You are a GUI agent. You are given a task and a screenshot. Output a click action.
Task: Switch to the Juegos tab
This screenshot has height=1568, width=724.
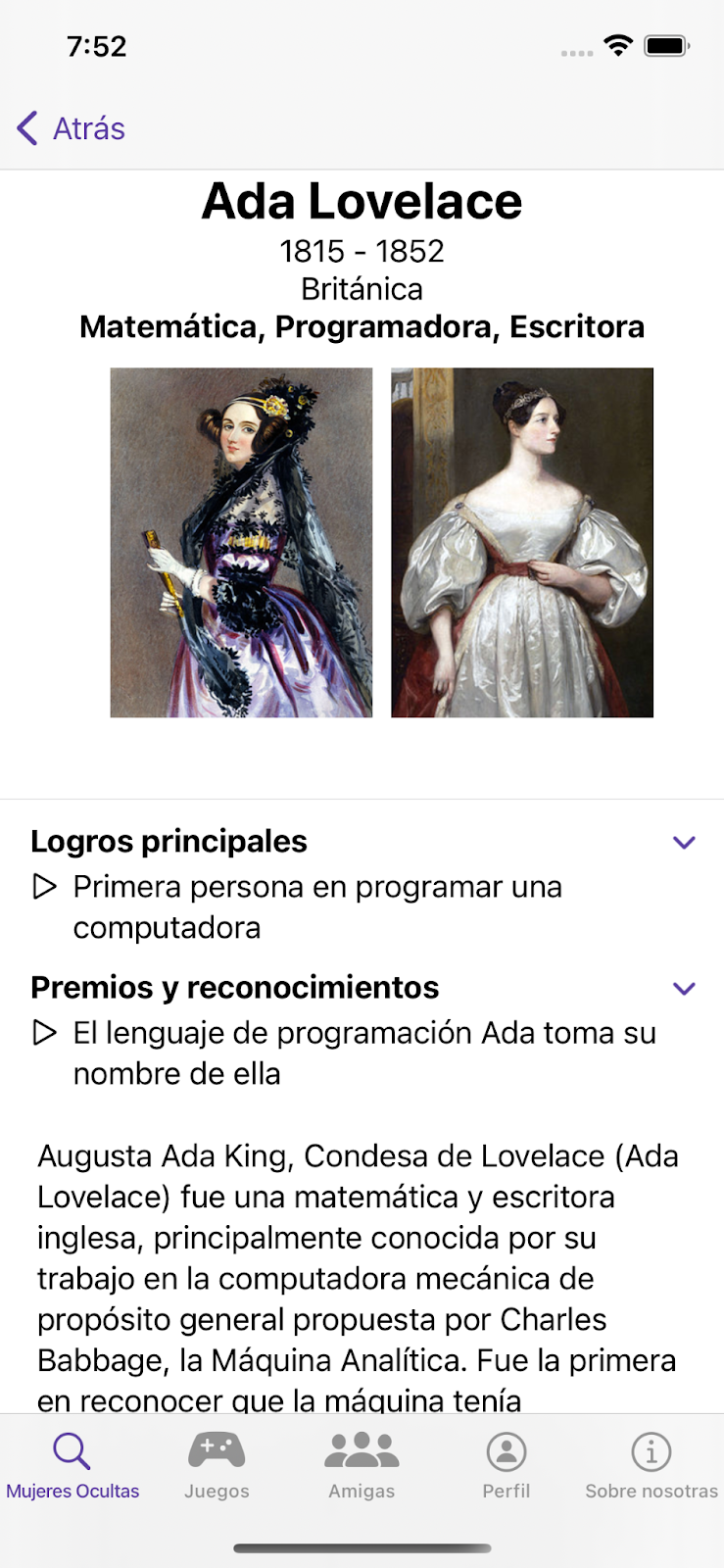(217, 1465)
